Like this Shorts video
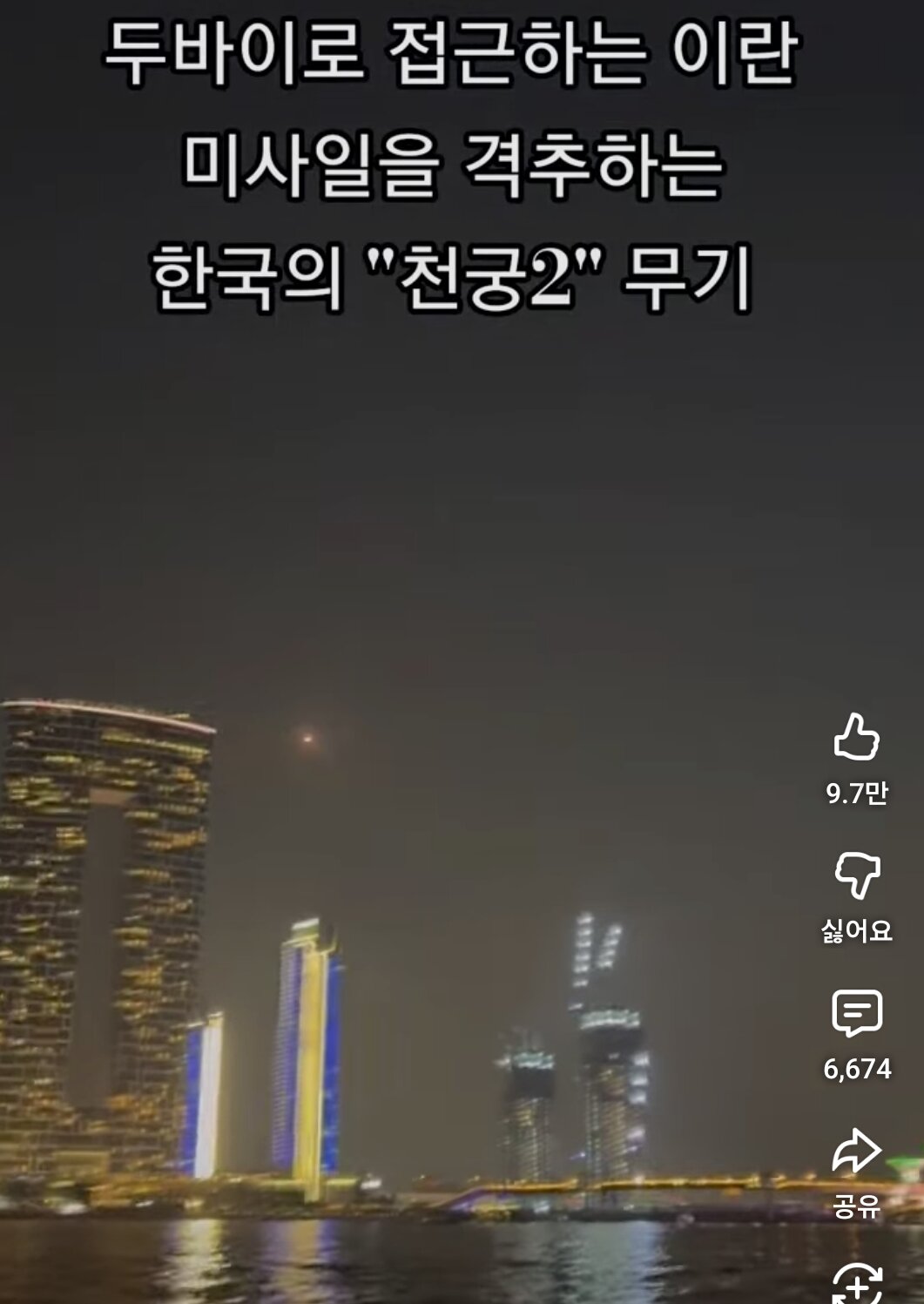924x1304 pixels. [x=857, y=739]
